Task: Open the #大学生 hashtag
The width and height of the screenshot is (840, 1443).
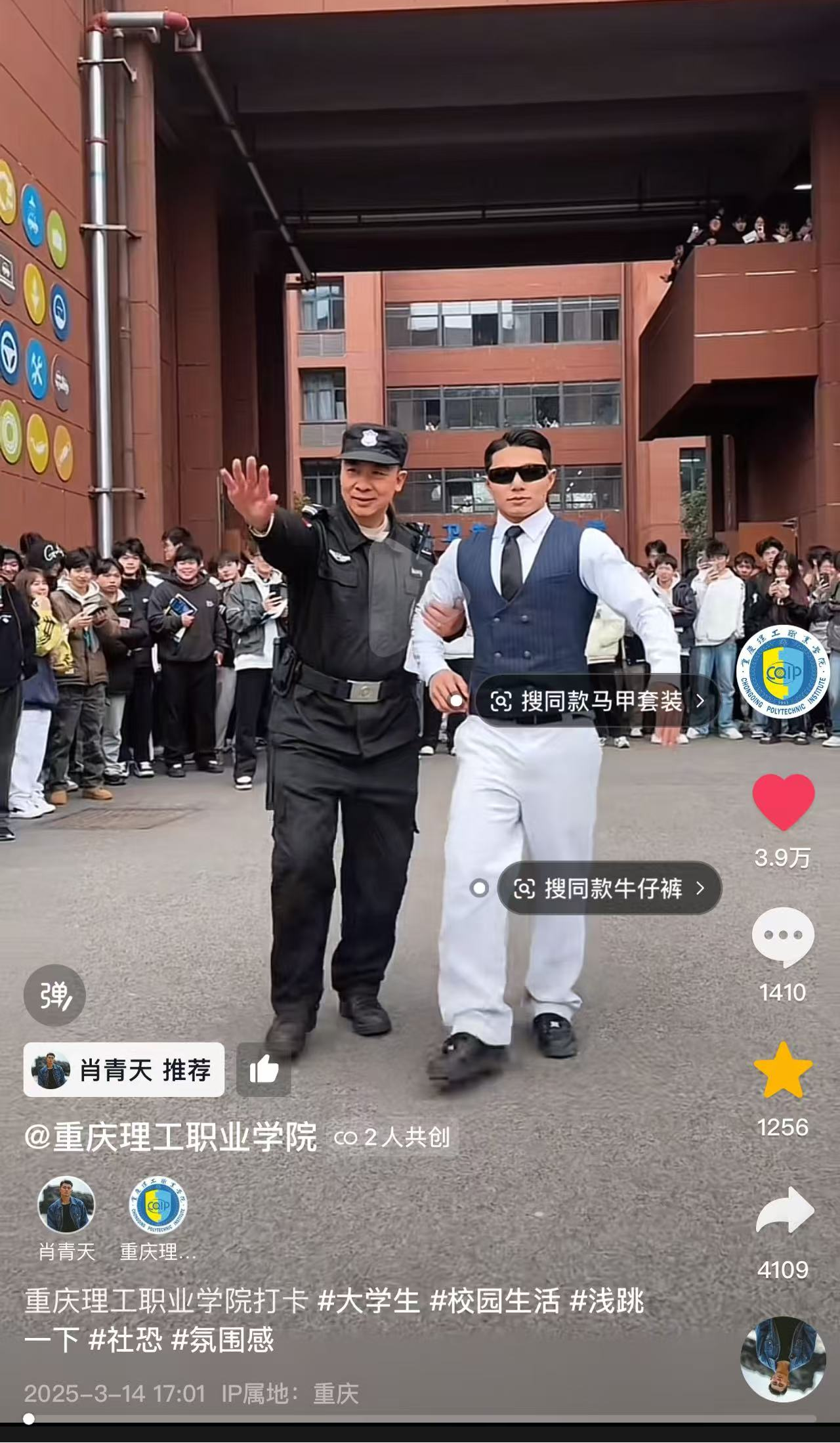Action: coord(368,1301)
